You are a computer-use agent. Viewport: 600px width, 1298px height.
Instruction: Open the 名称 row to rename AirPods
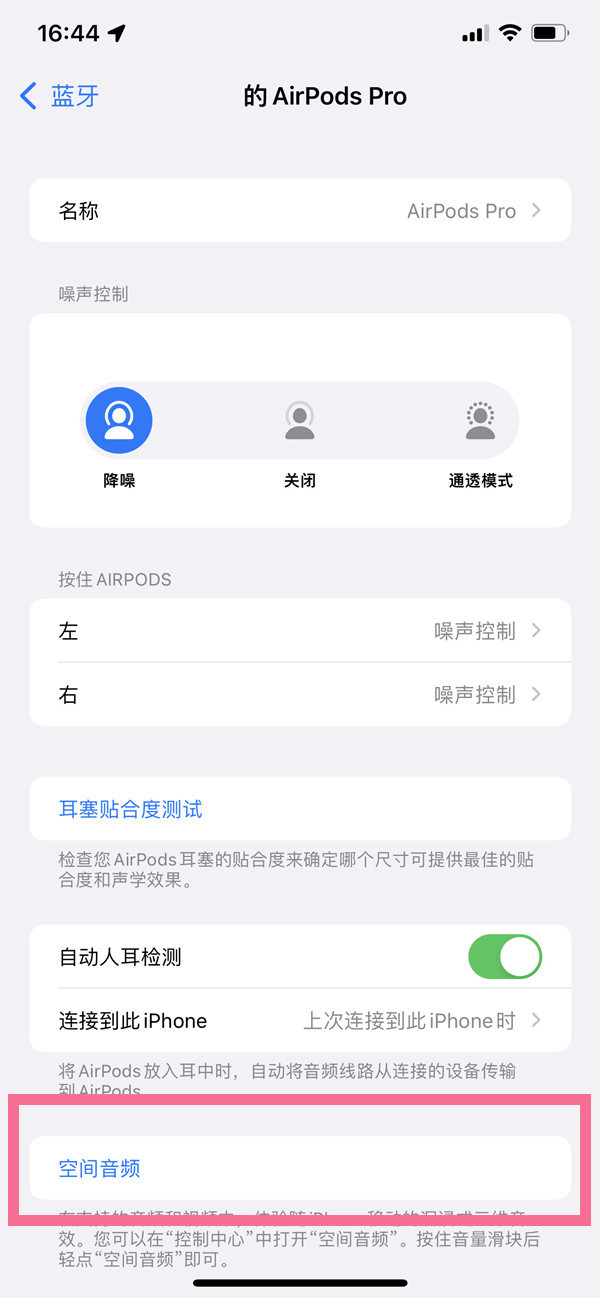click(300, 211)
